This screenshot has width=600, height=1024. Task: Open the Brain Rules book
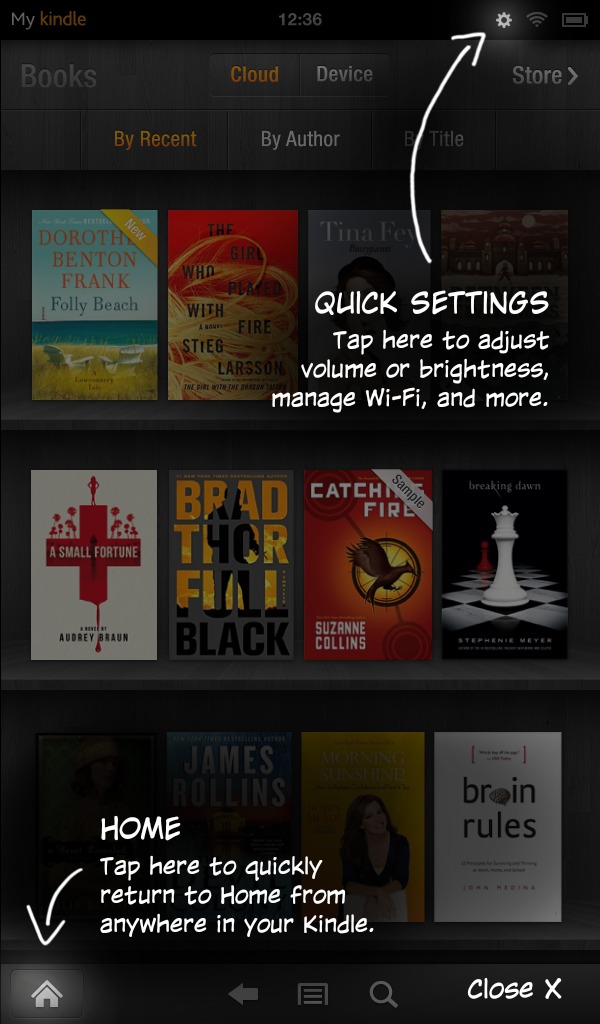497,826
